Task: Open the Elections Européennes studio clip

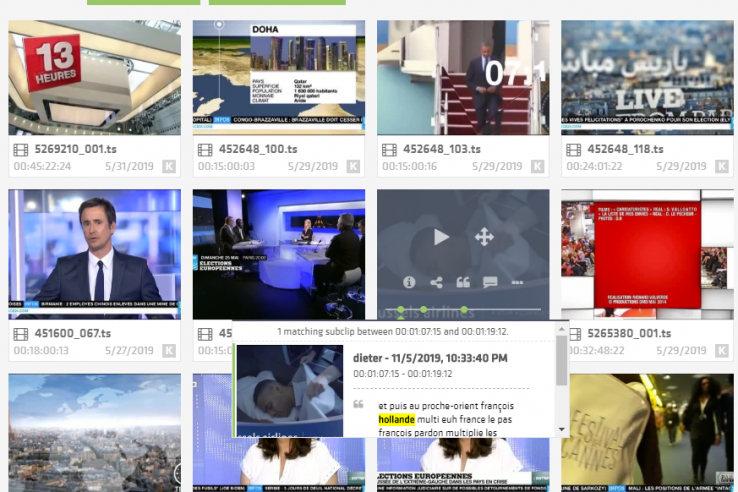Action: 279,248
